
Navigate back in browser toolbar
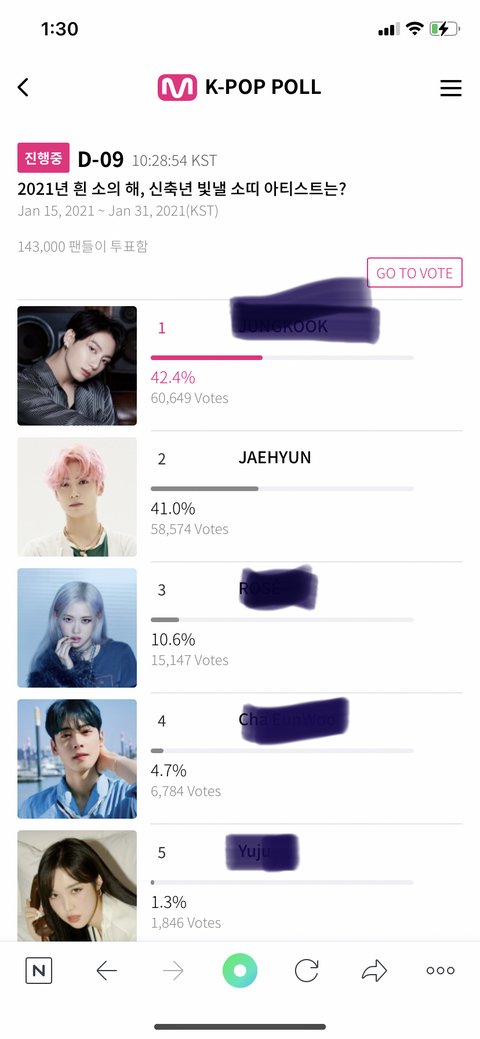point(106,971)
